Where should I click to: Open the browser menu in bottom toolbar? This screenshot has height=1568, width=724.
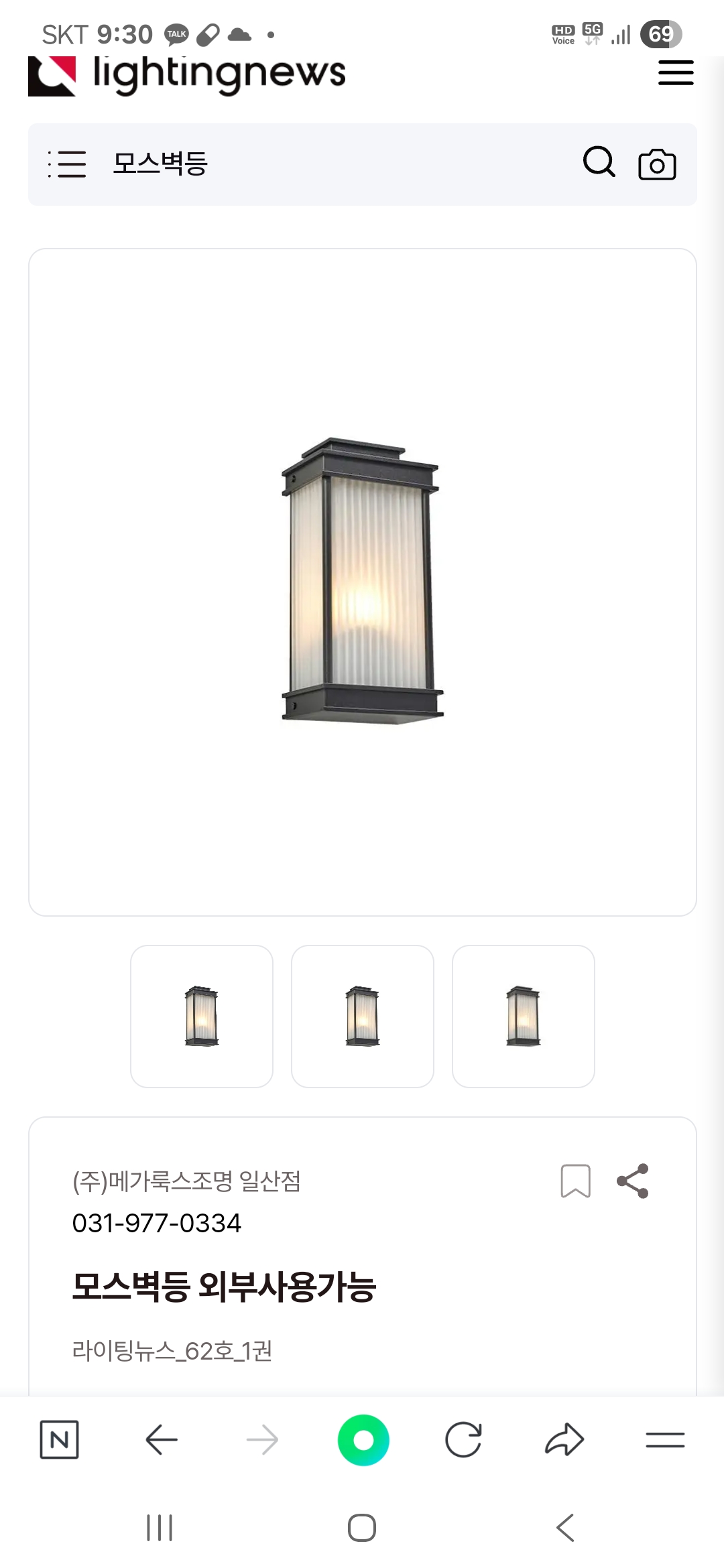tap(665, 1439)
